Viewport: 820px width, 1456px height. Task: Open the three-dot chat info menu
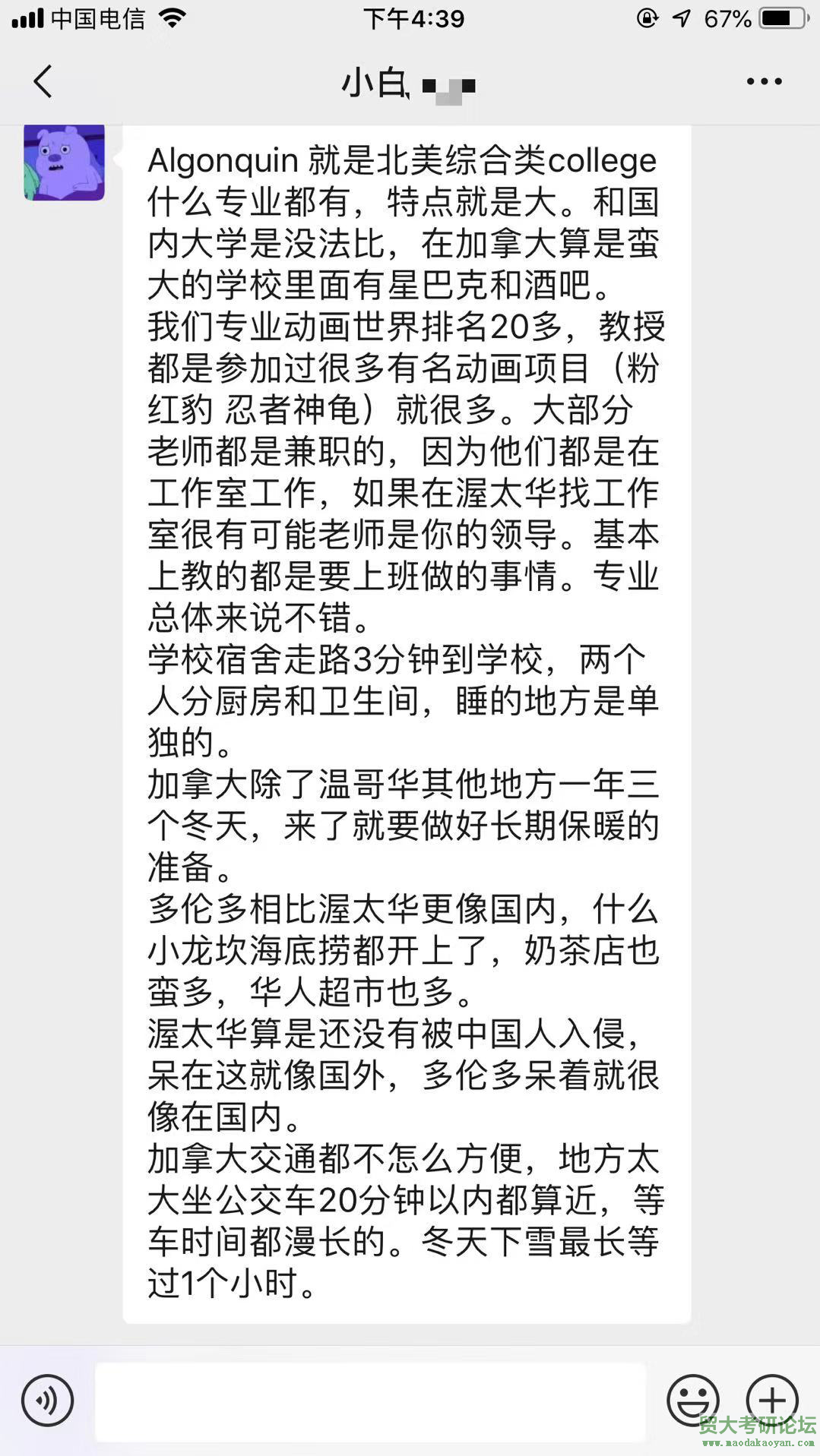point(764,81)
